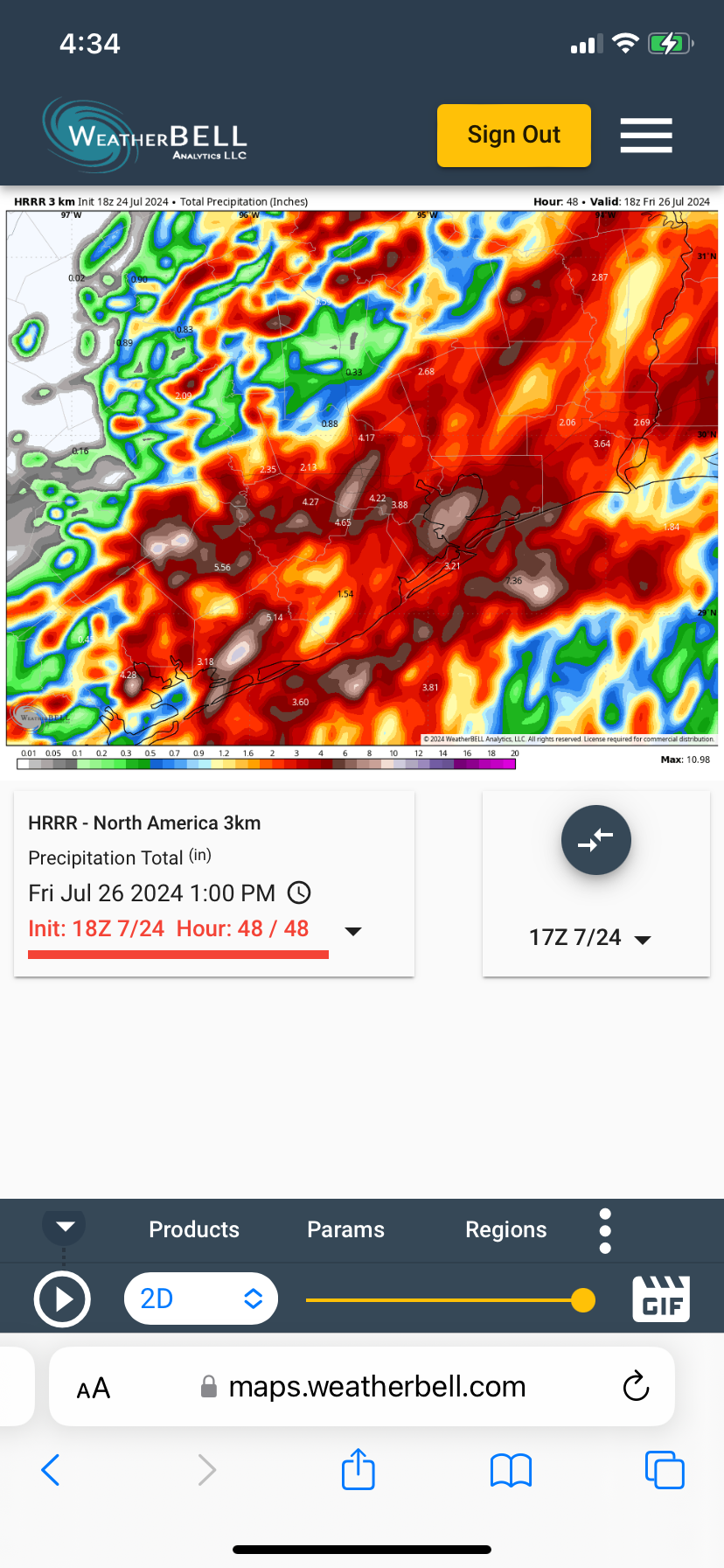
Task: Open the hamburger menu
Action: pos(646,136)
